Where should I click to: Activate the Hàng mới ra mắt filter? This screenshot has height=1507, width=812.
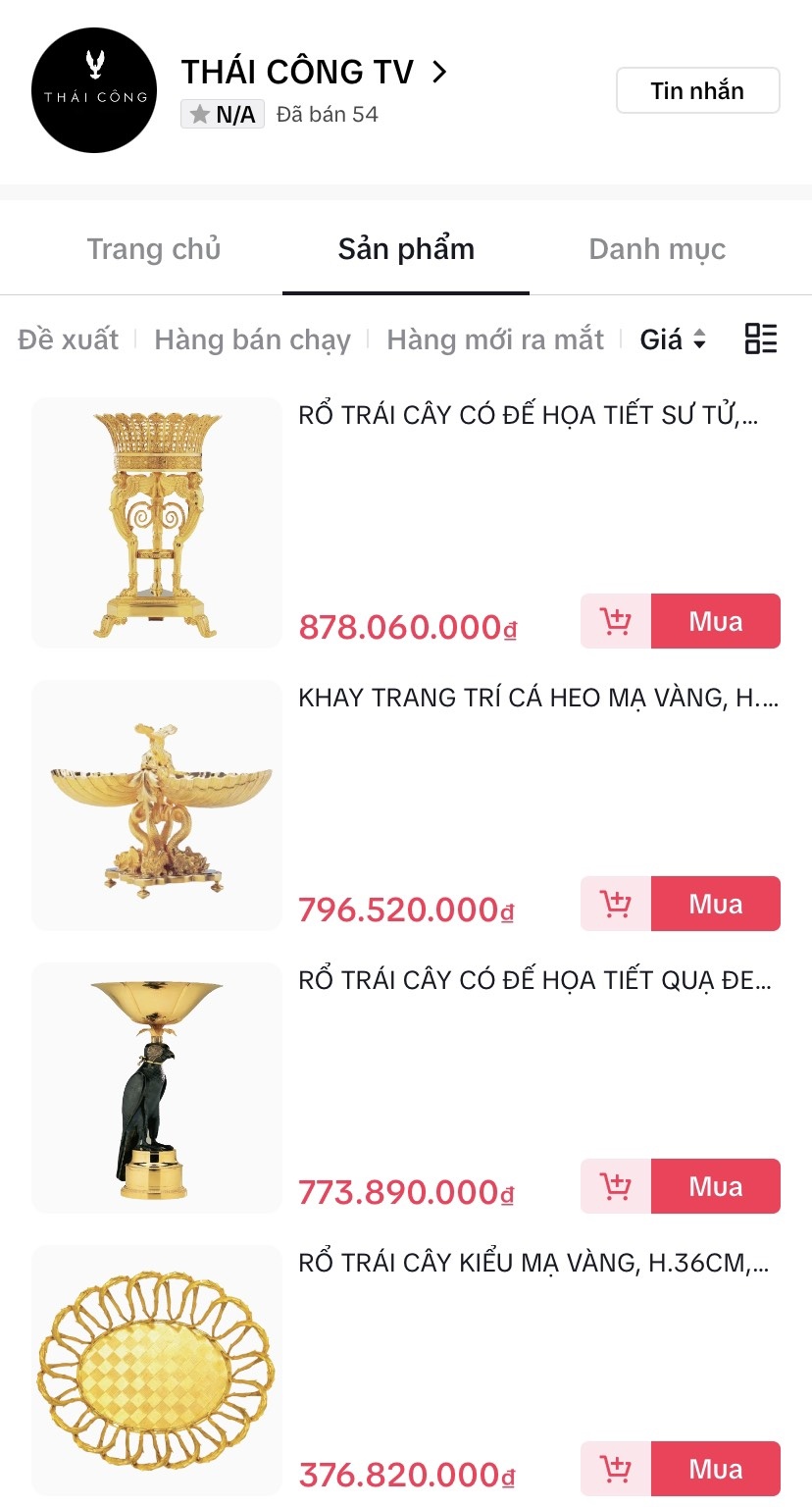(494, 338)
